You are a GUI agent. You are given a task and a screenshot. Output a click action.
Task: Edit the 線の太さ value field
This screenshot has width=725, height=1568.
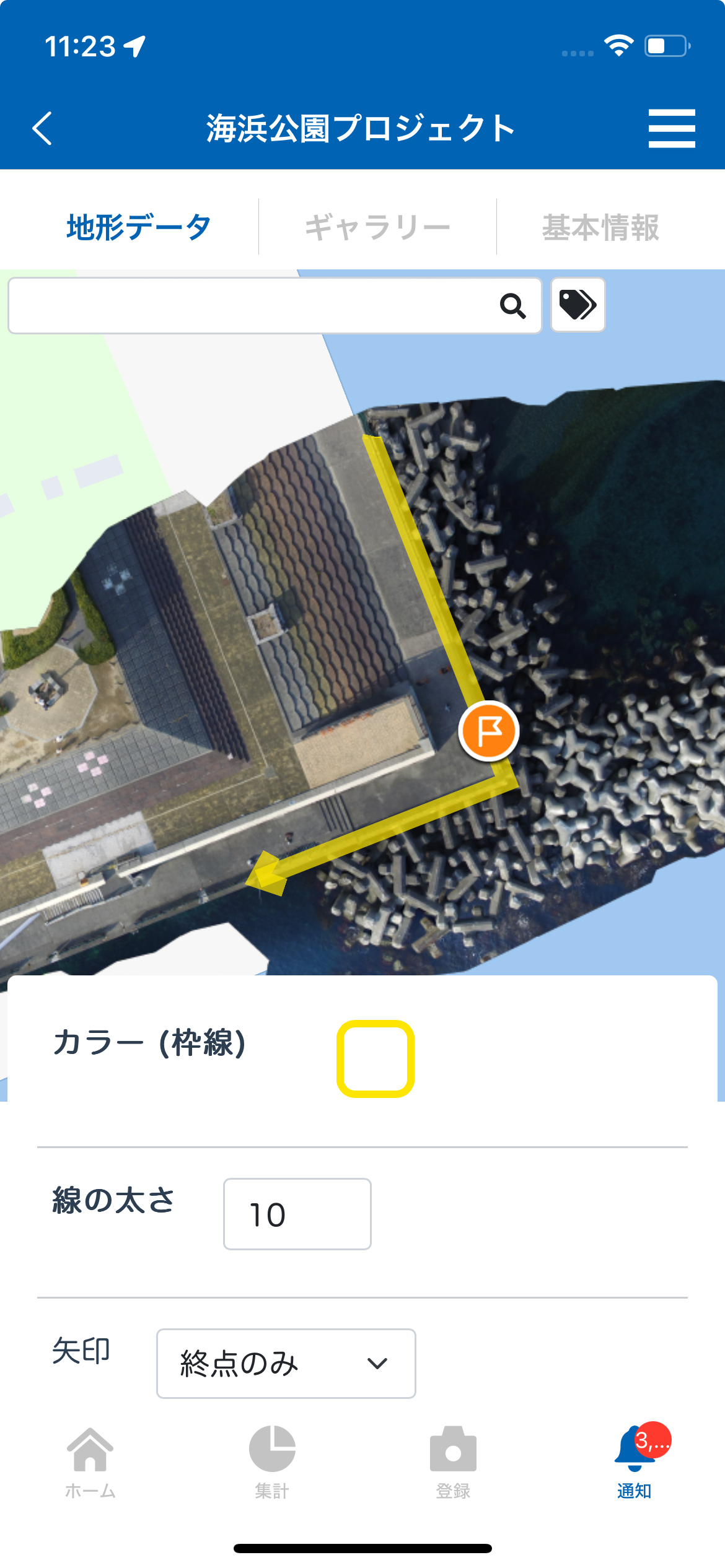pyautogui.click(x=297, y=1214)
